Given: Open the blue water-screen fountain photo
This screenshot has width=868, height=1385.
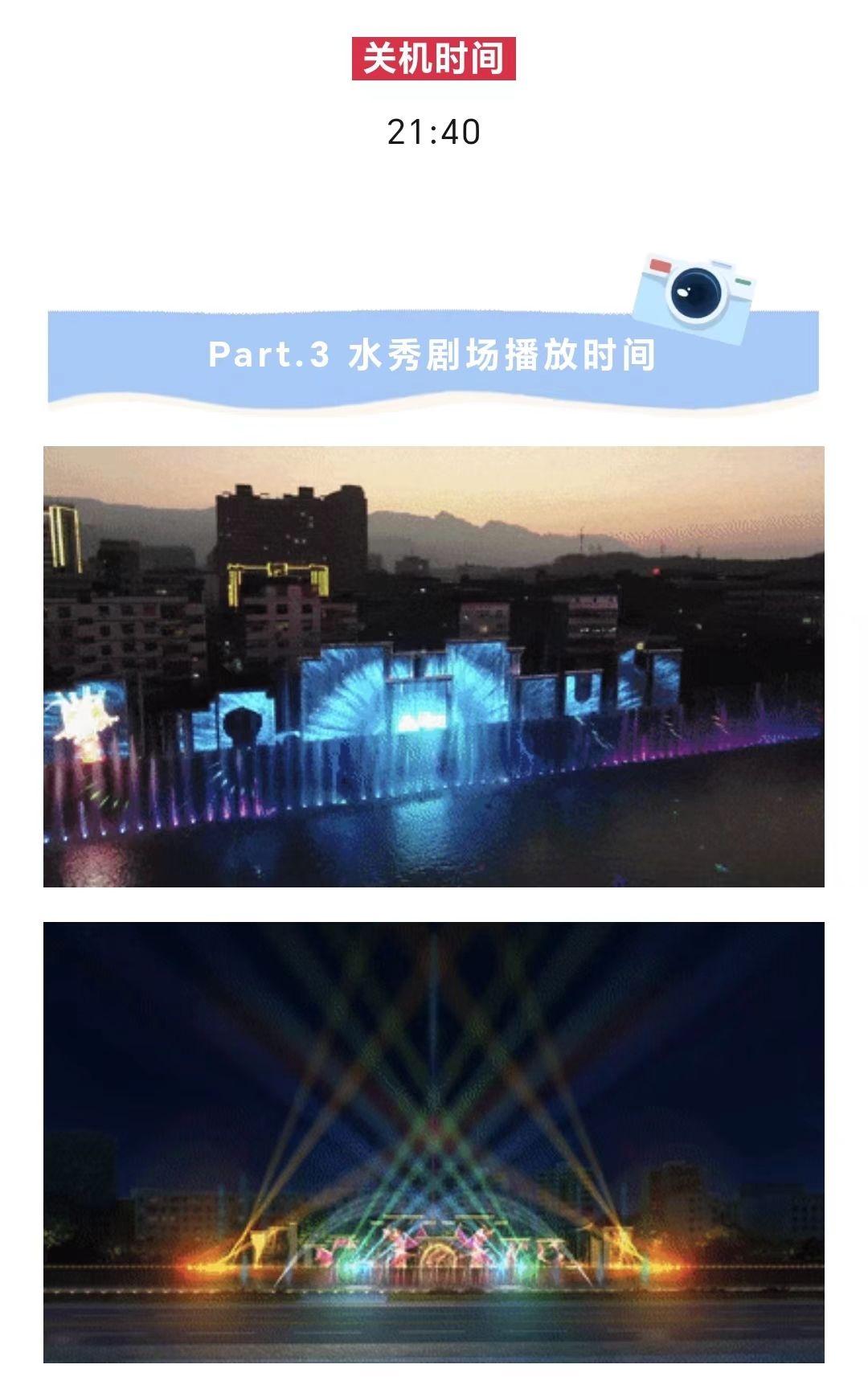Looking at the screenshot, I should click(434, 666).
